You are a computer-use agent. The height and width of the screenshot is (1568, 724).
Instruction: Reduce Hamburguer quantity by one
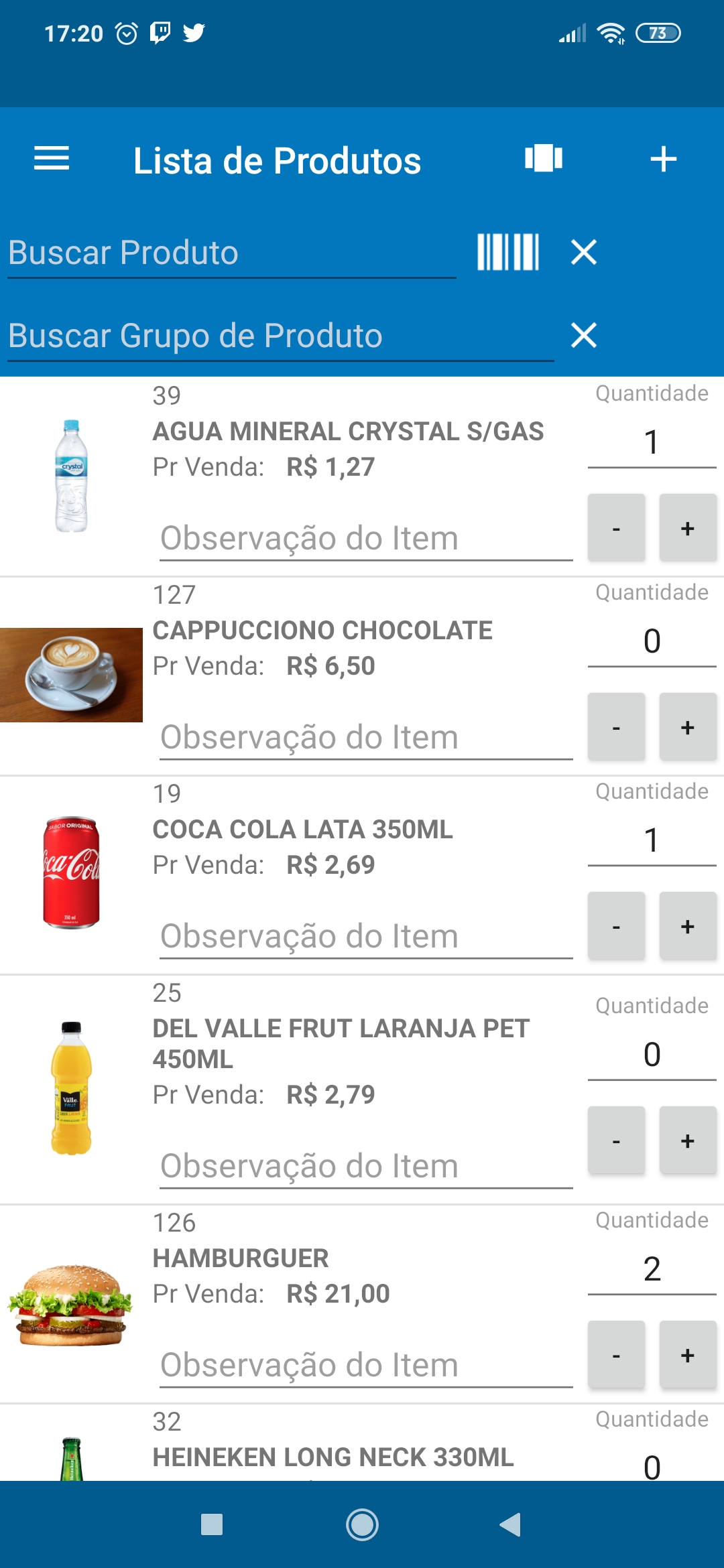tap(617, 1355)
